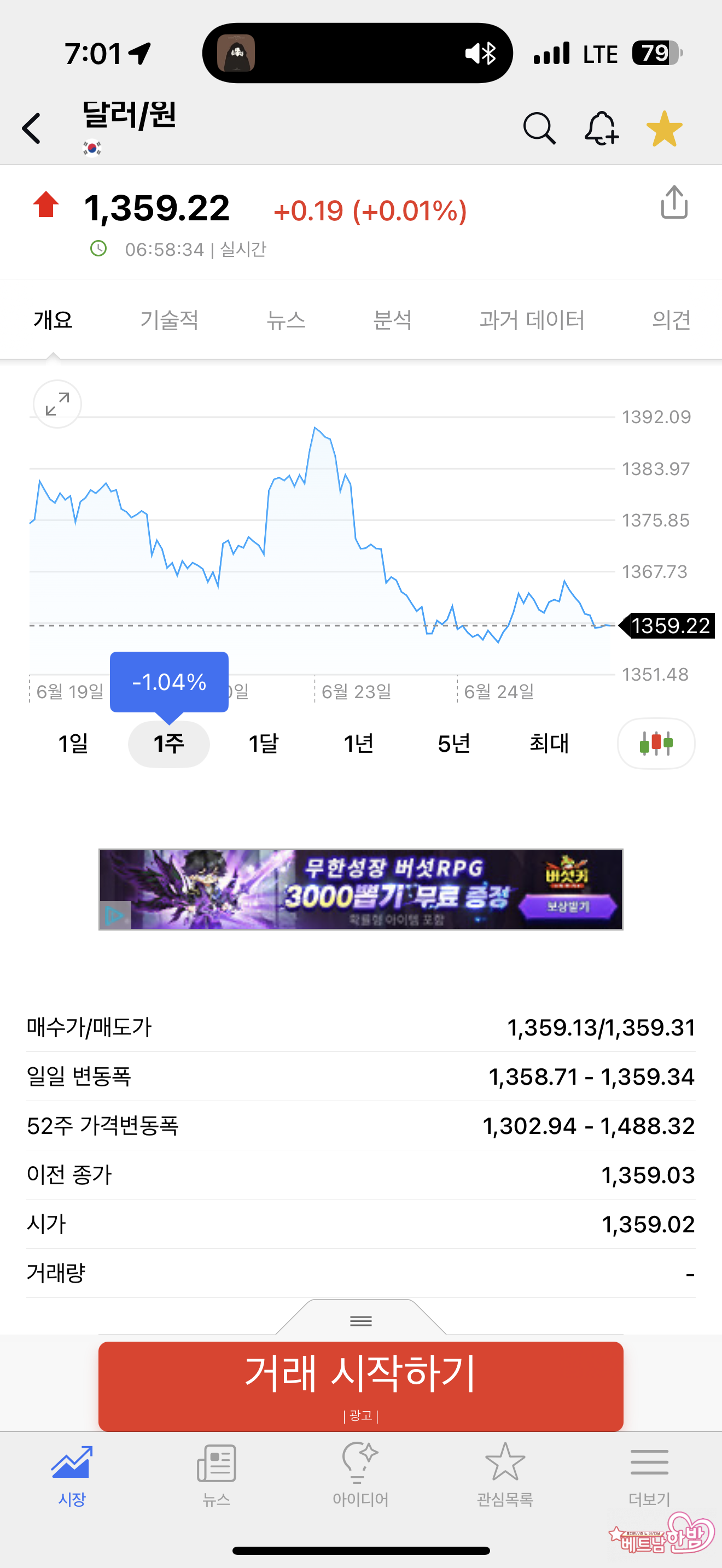Screen dimensions: 722x1568
Task: Select the 1년 chart range
Action: 359,743
